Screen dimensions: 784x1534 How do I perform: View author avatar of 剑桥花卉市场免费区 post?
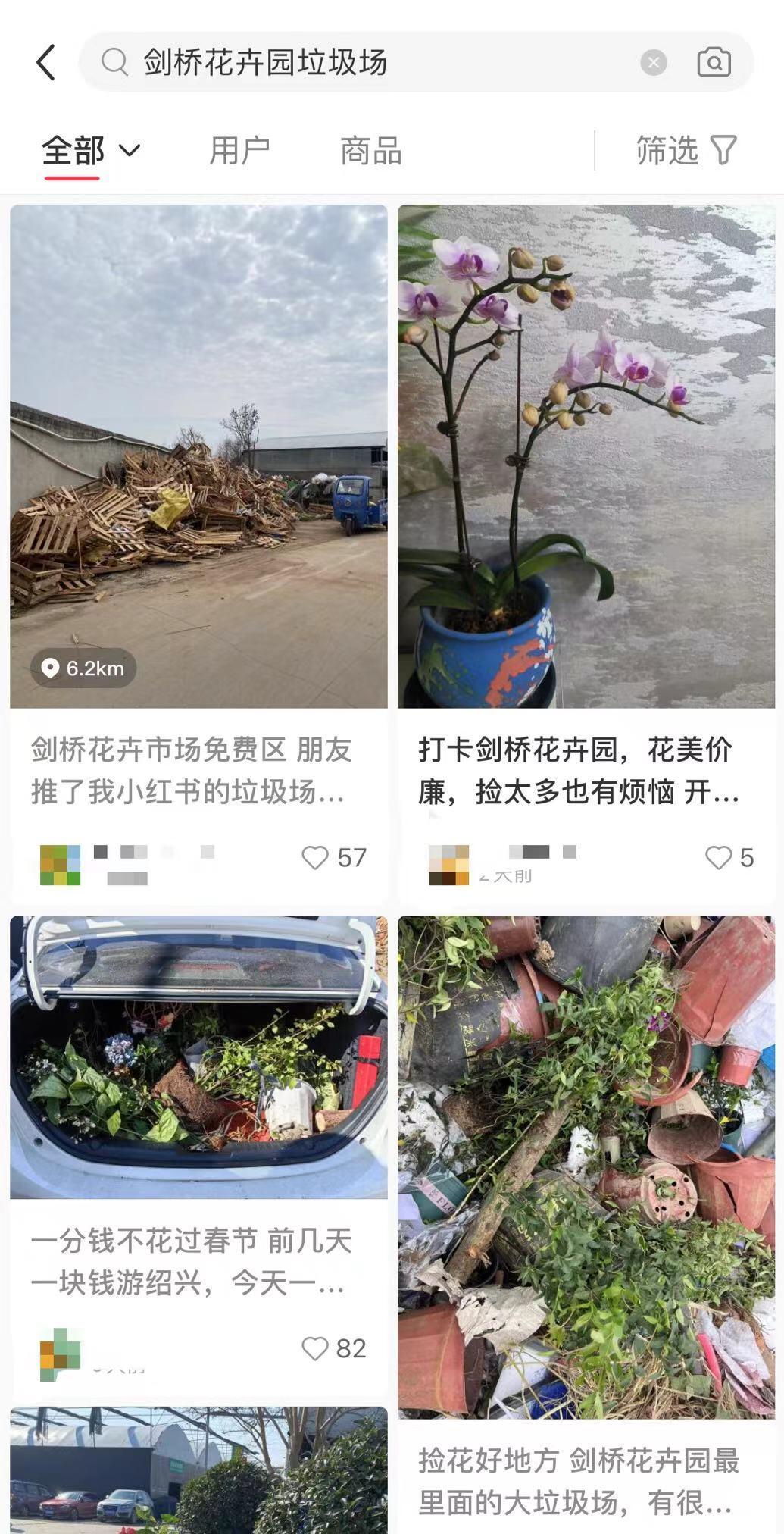60,866
